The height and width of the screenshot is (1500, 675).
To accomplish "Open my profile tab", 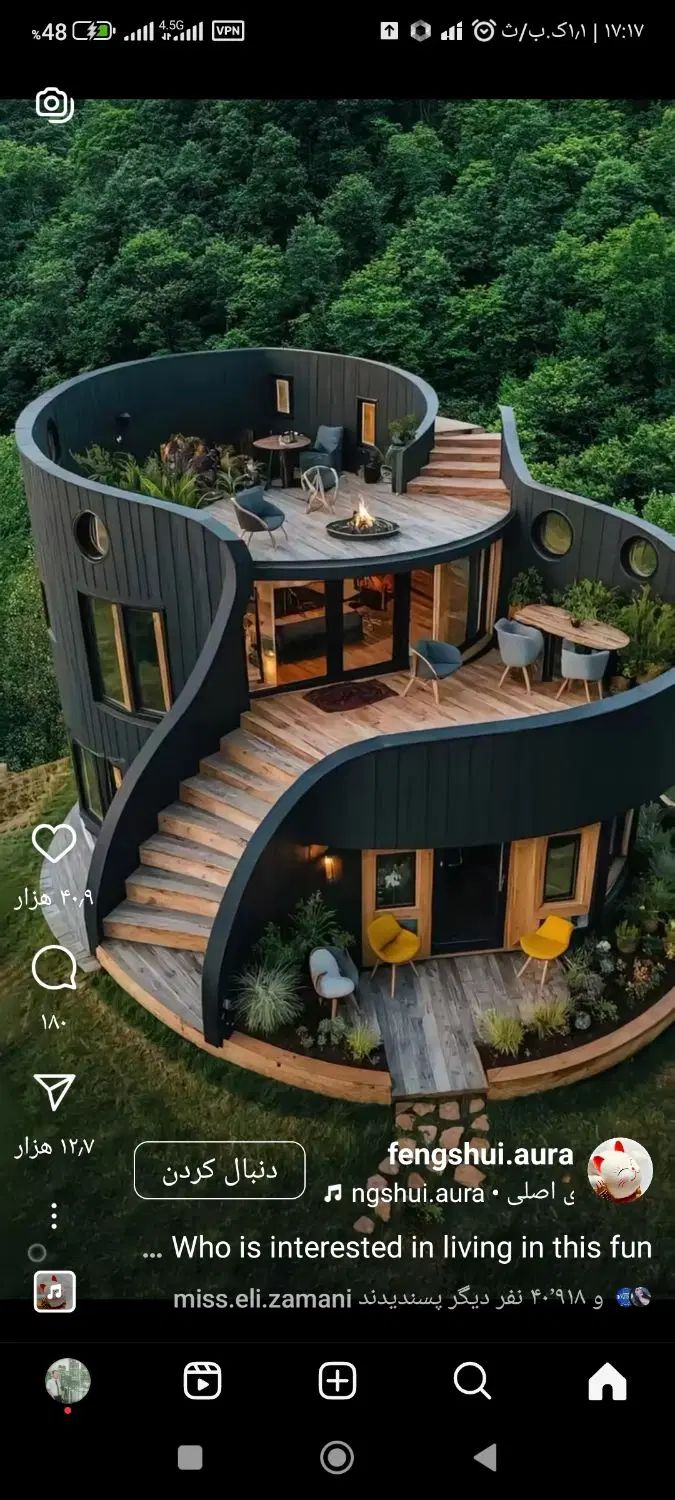I will tap(68, 1381).
